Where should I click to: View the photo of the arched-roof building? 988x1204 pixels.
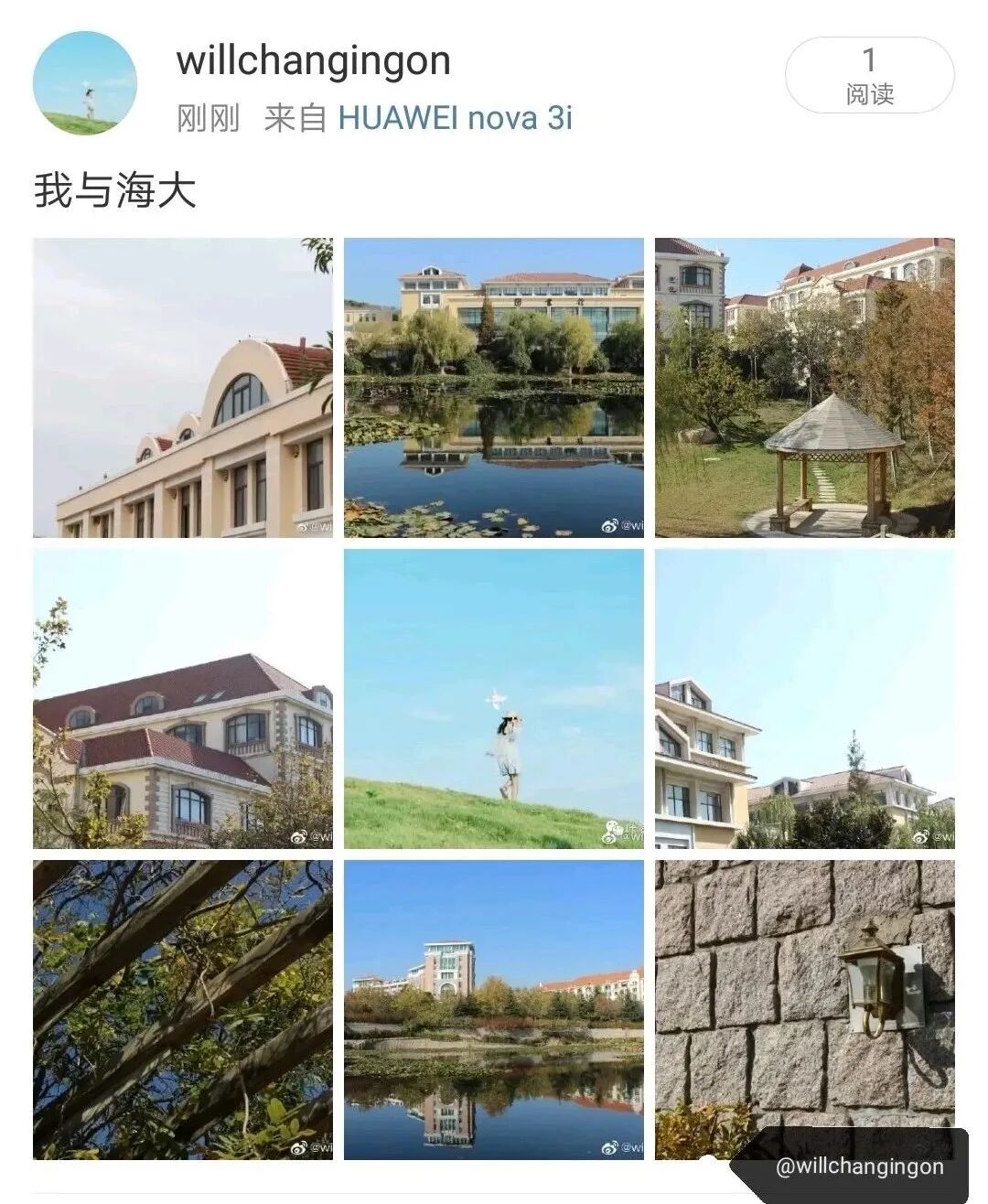coord(183,388)
